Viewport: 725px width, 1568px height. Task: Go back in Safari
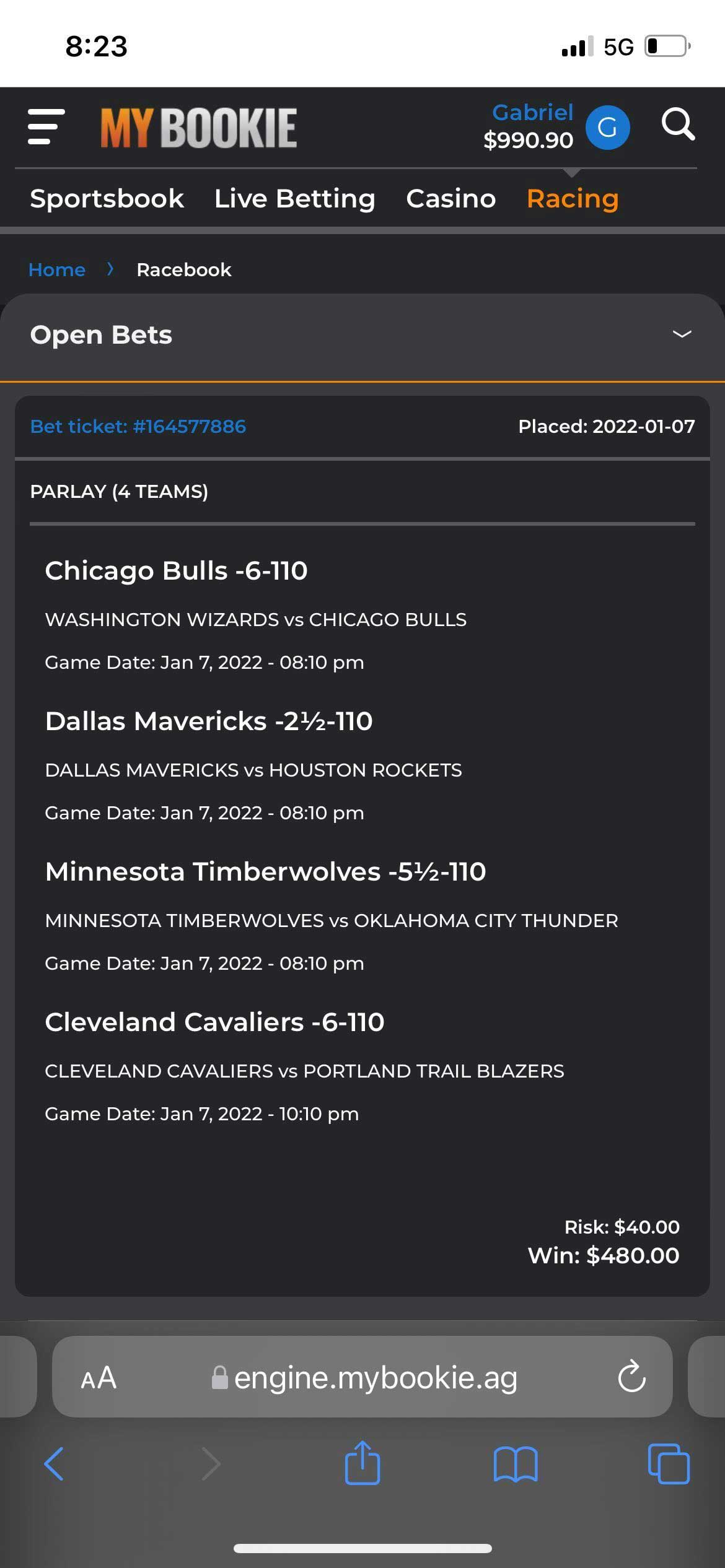[54, 1464]
